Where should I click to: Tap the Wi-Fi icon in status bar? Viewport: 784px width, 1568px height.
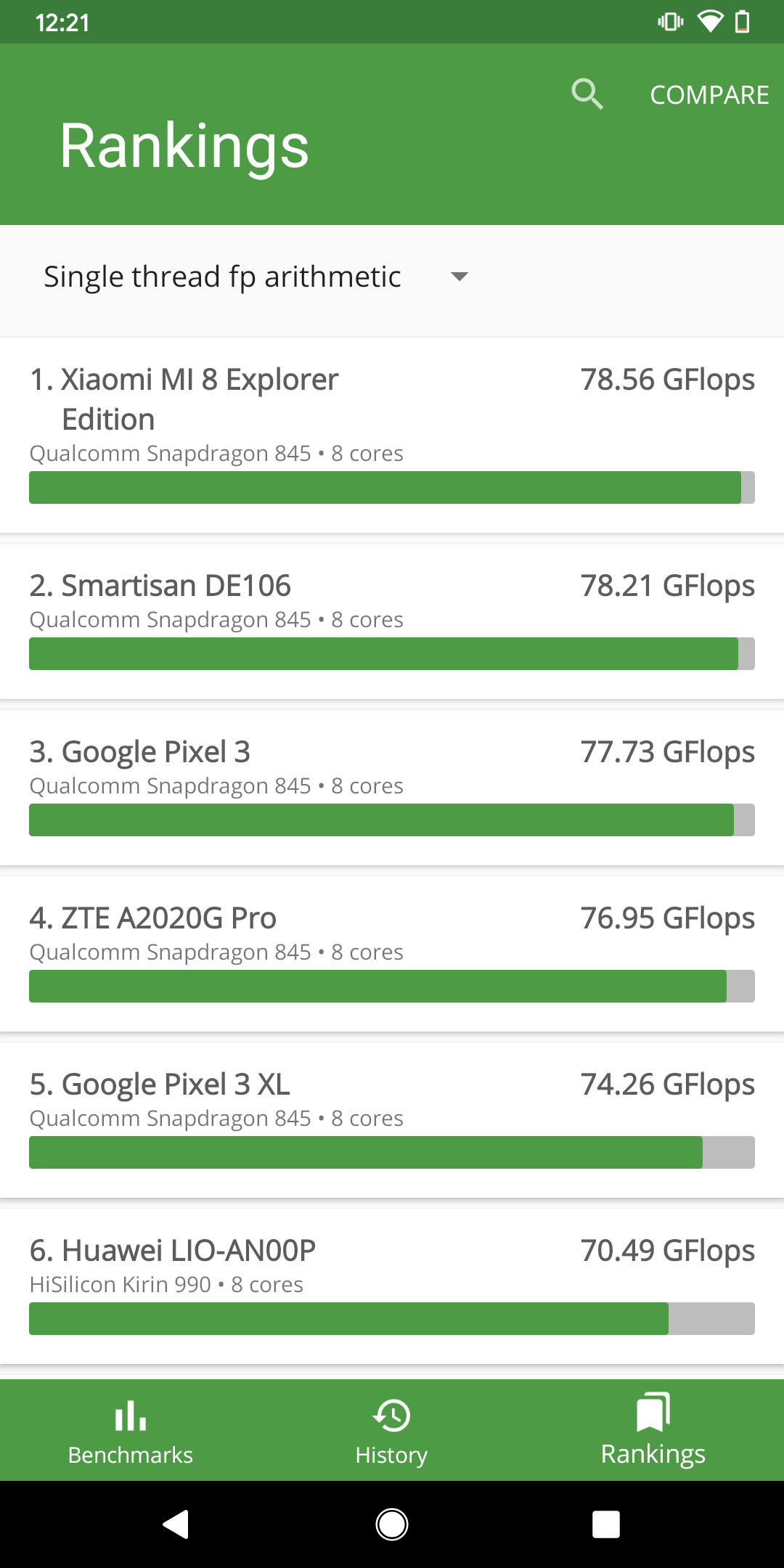710,21
